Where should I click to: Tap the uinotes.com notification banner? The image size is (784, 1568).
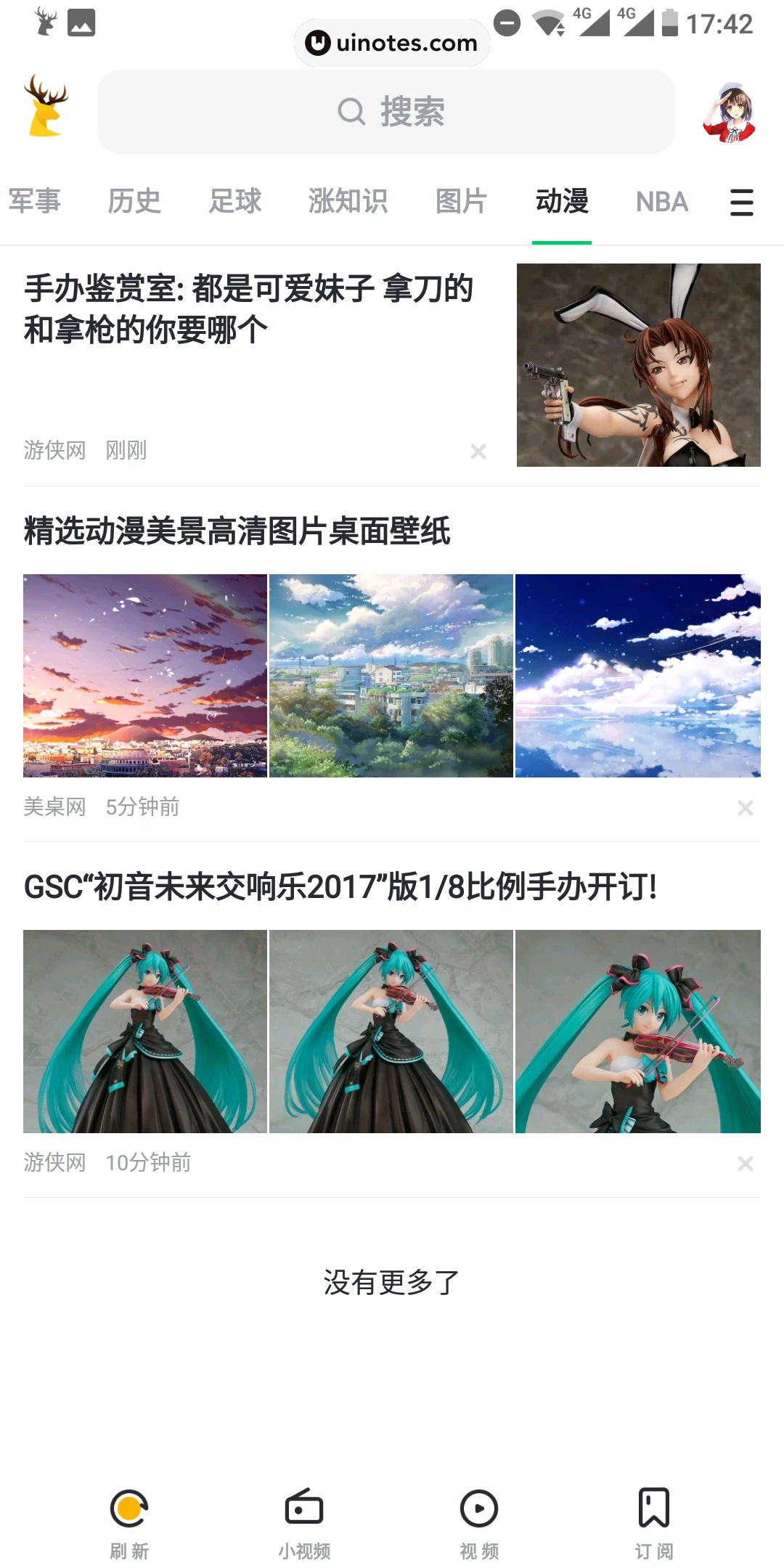coord(391,42)
